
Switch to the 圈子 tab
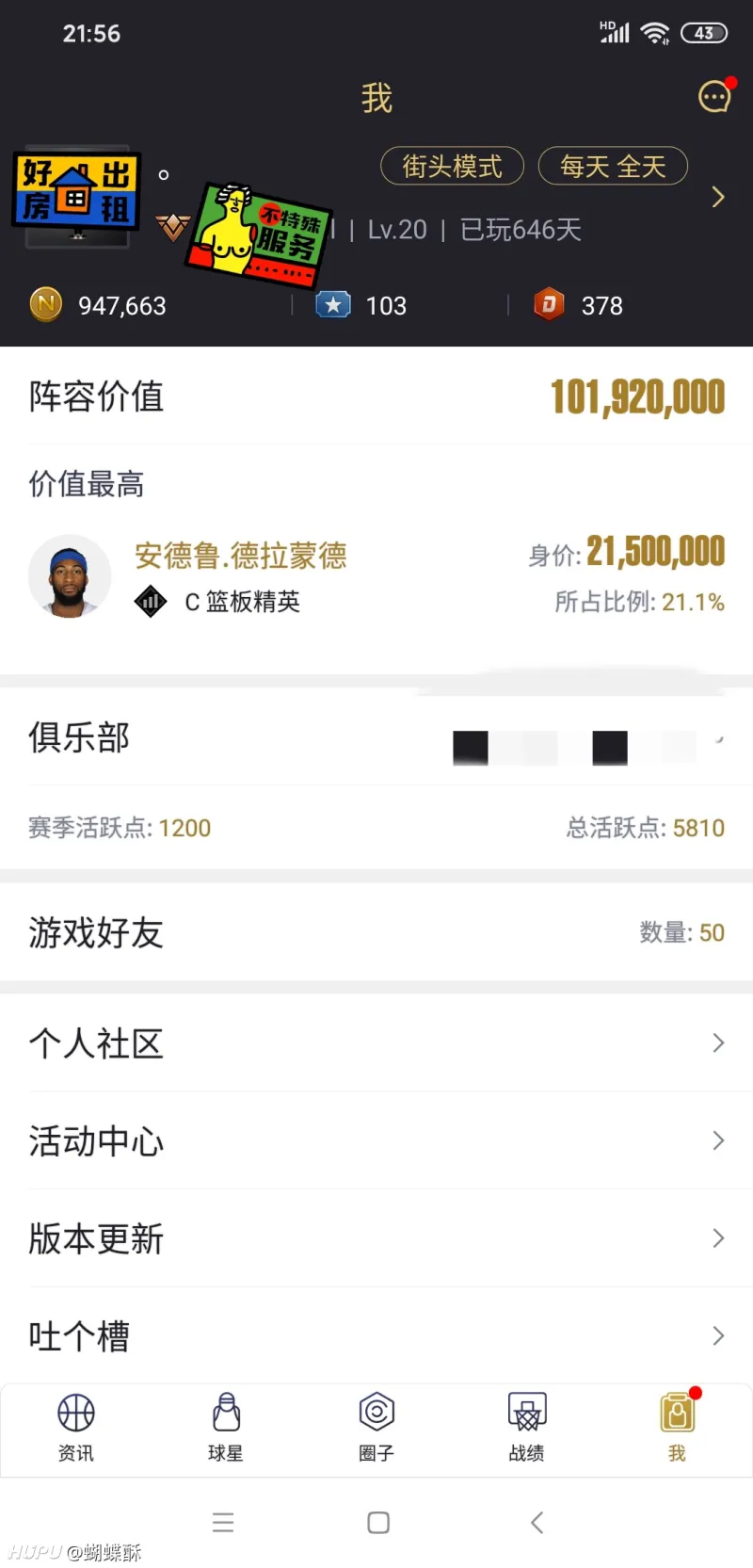pos(376,1427)
